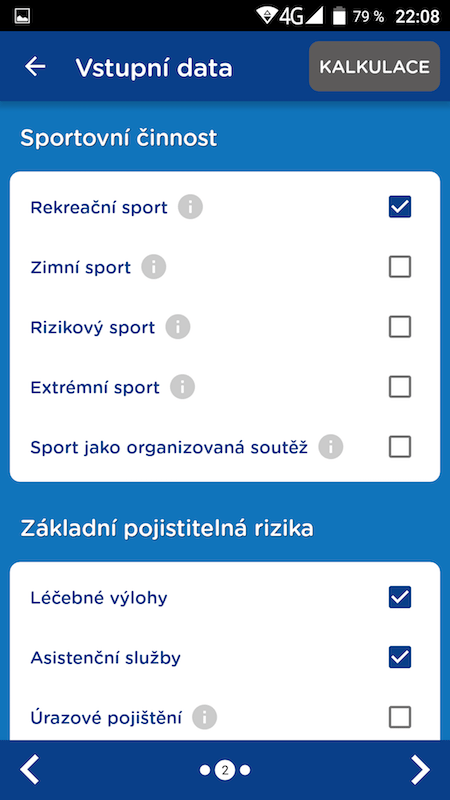The width and height of the screenshot is (450, 800).
Task: Uncheck the Rekreační sport checkbox
Action: (400, 207)
